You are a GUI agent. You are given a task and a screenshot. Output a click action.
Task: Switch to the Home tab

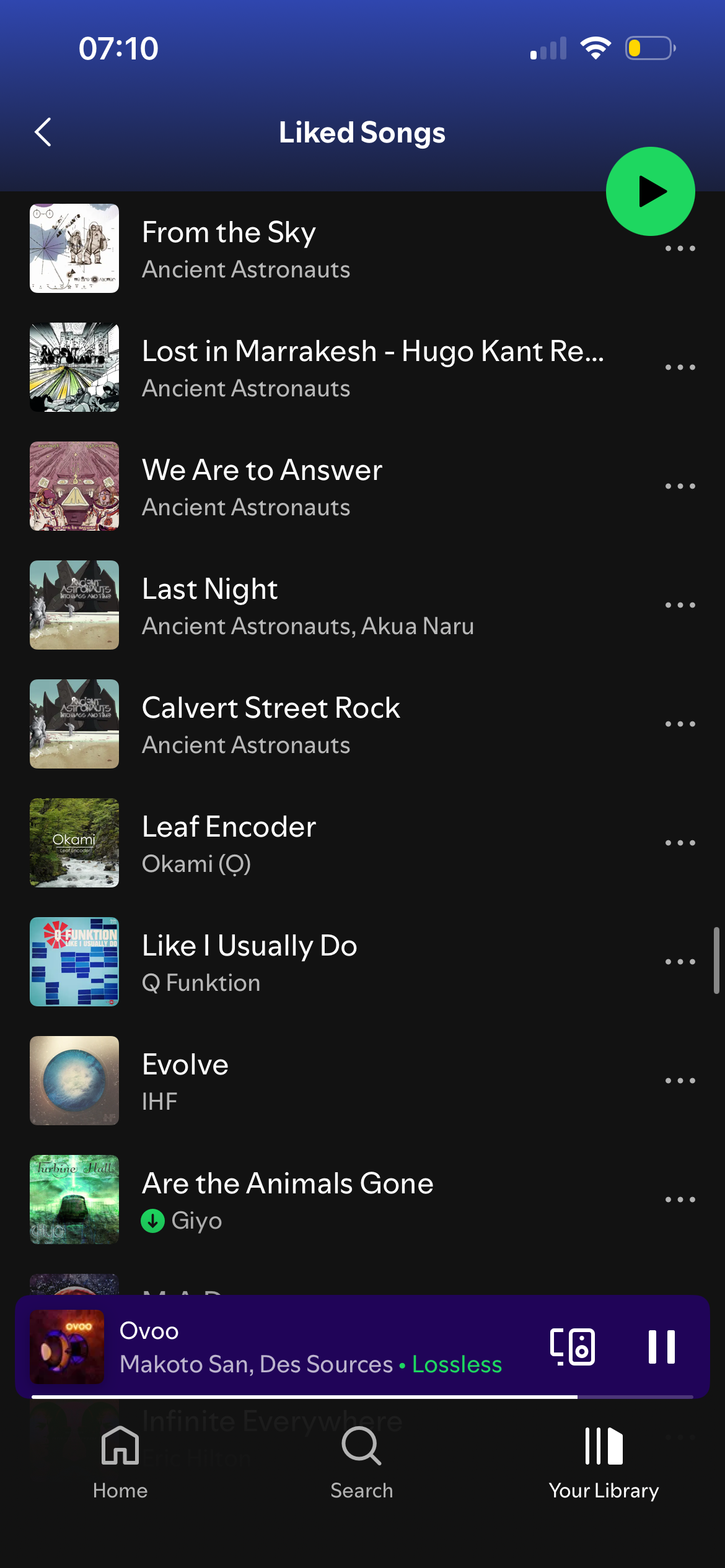click(120, 1463)
